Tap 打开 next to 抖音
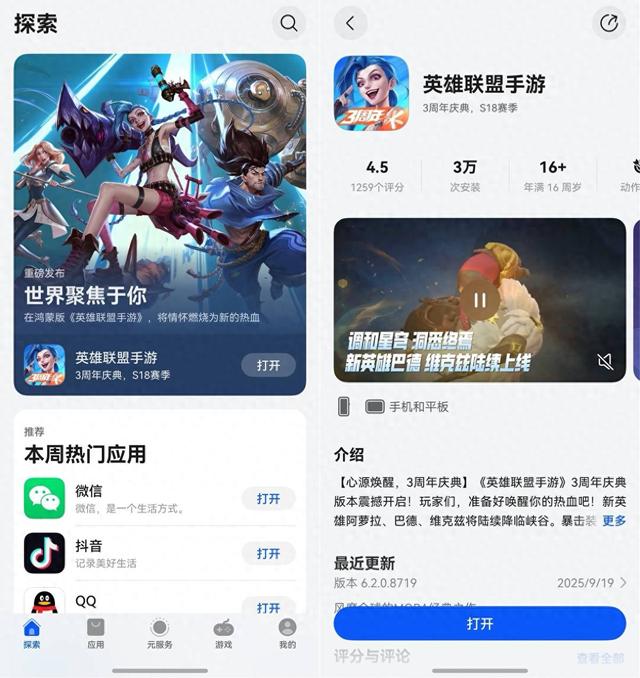The image size is (640, 678). pos(268,553)
